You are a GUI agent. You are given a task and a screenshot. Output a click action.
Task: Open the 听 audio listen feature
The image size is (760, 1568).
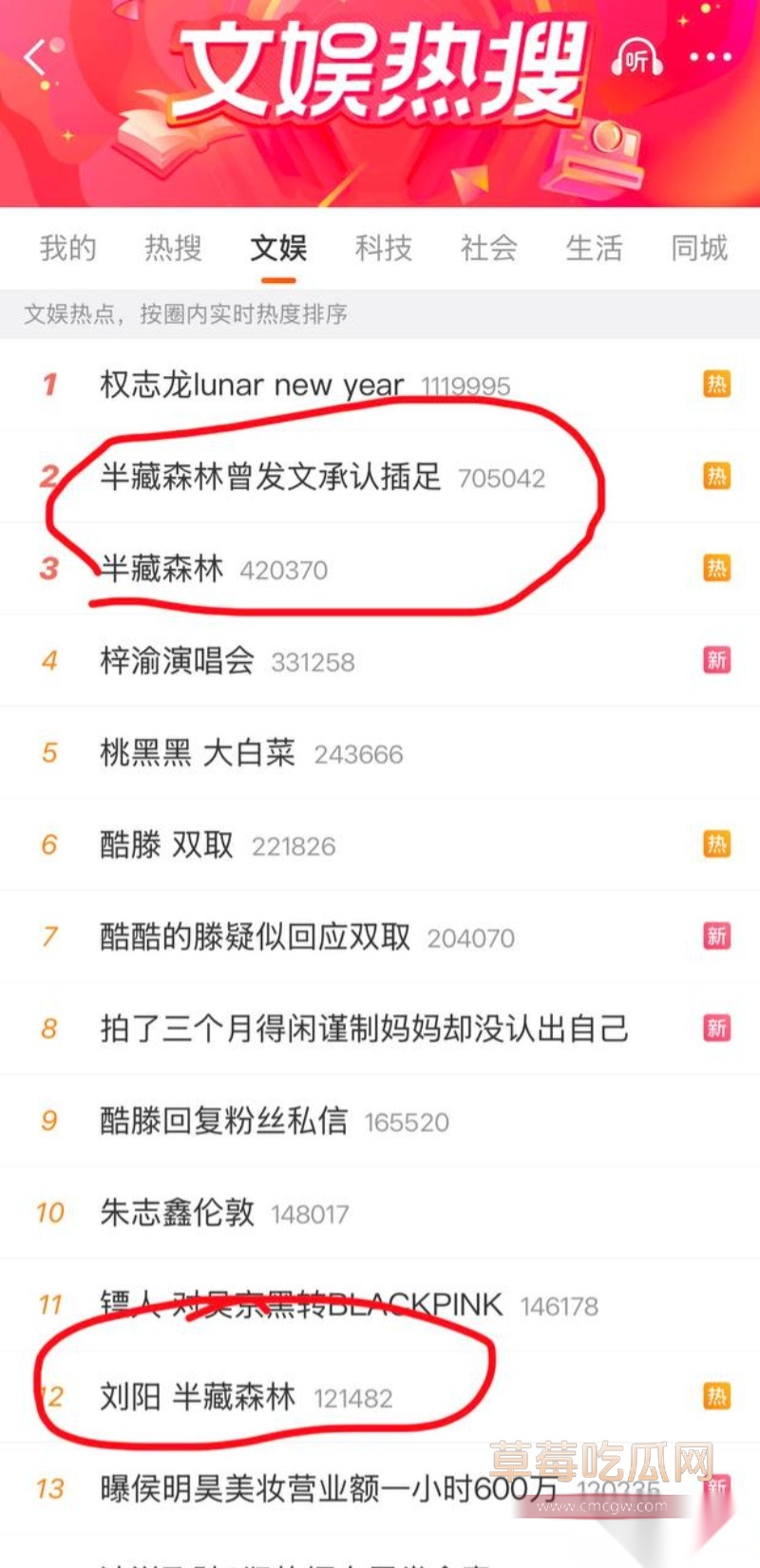coord(636,59)
